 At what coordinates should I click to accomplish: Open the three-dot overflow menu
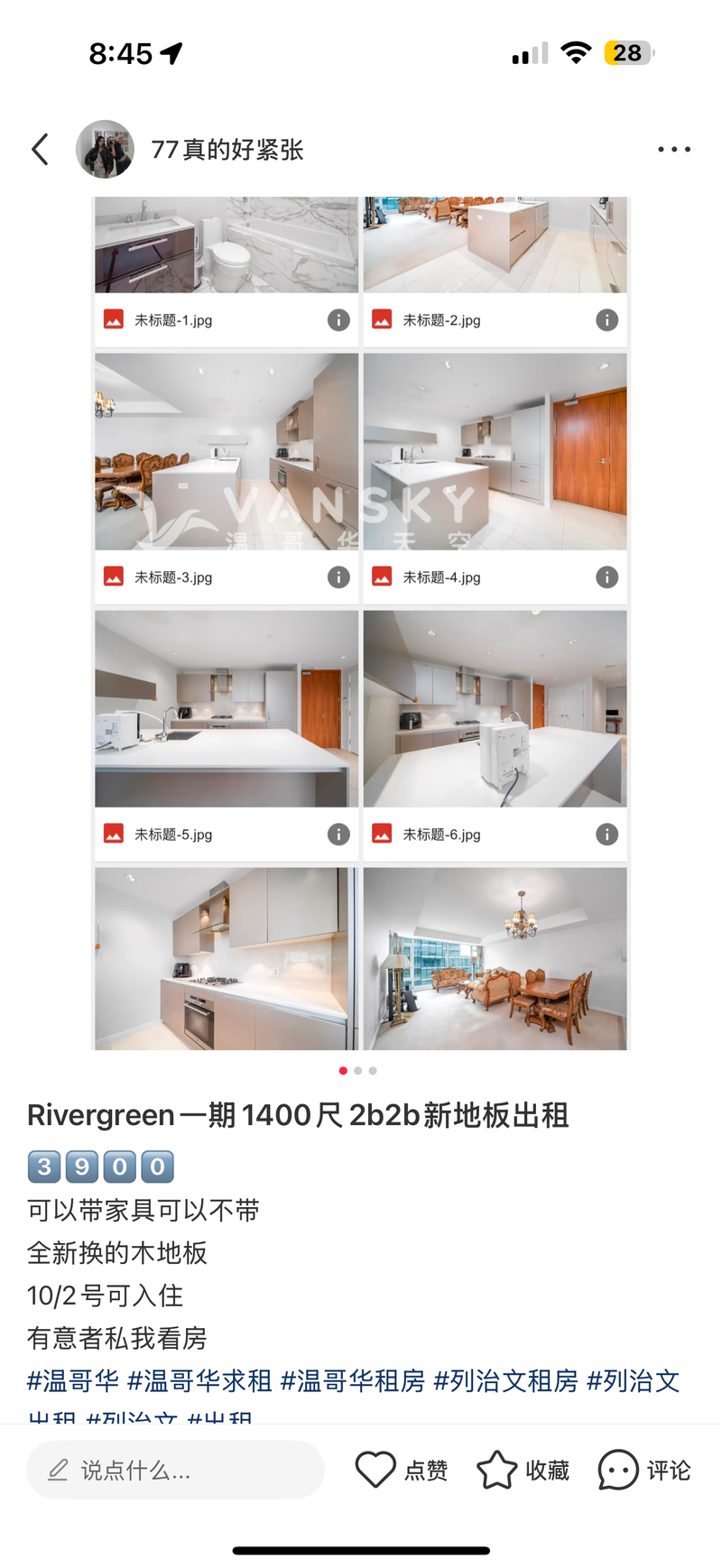point(673,150)
